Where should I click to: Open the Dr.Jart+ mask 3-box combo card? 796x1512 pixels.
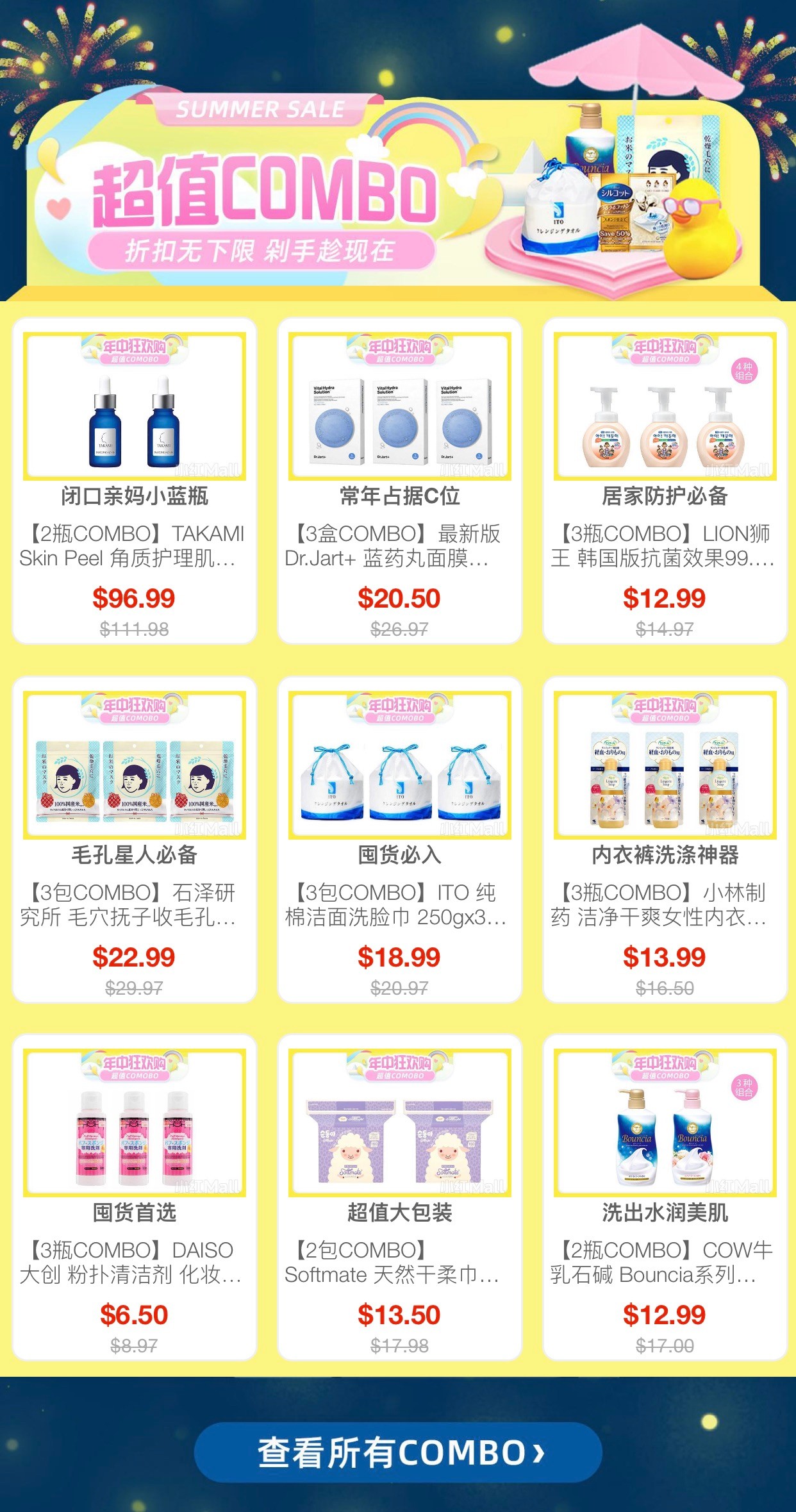pyautogui.click(x=399, y=481)
